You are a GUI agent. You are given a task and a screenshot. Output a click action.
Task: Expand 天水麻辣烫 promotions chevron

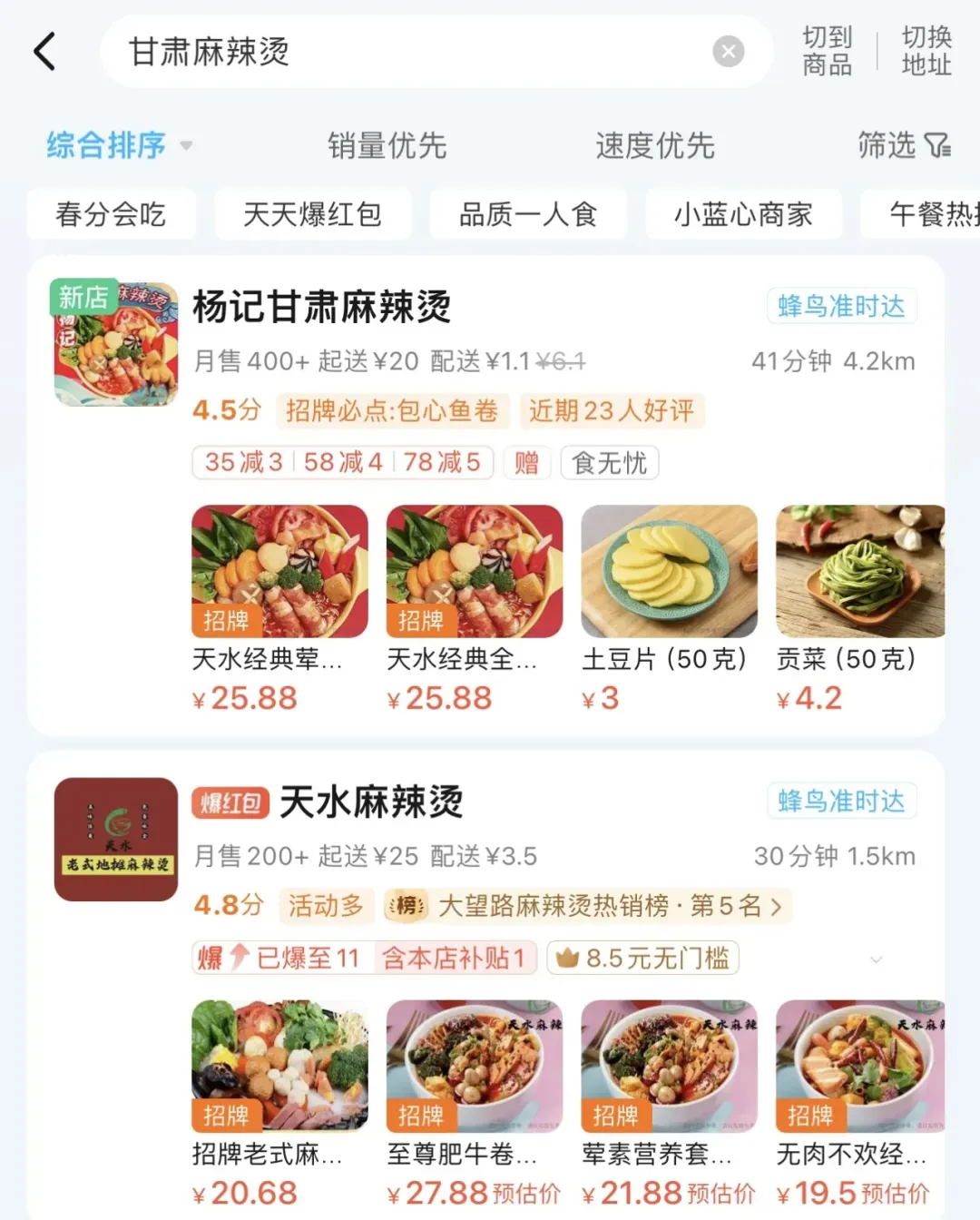click(876, 959)
